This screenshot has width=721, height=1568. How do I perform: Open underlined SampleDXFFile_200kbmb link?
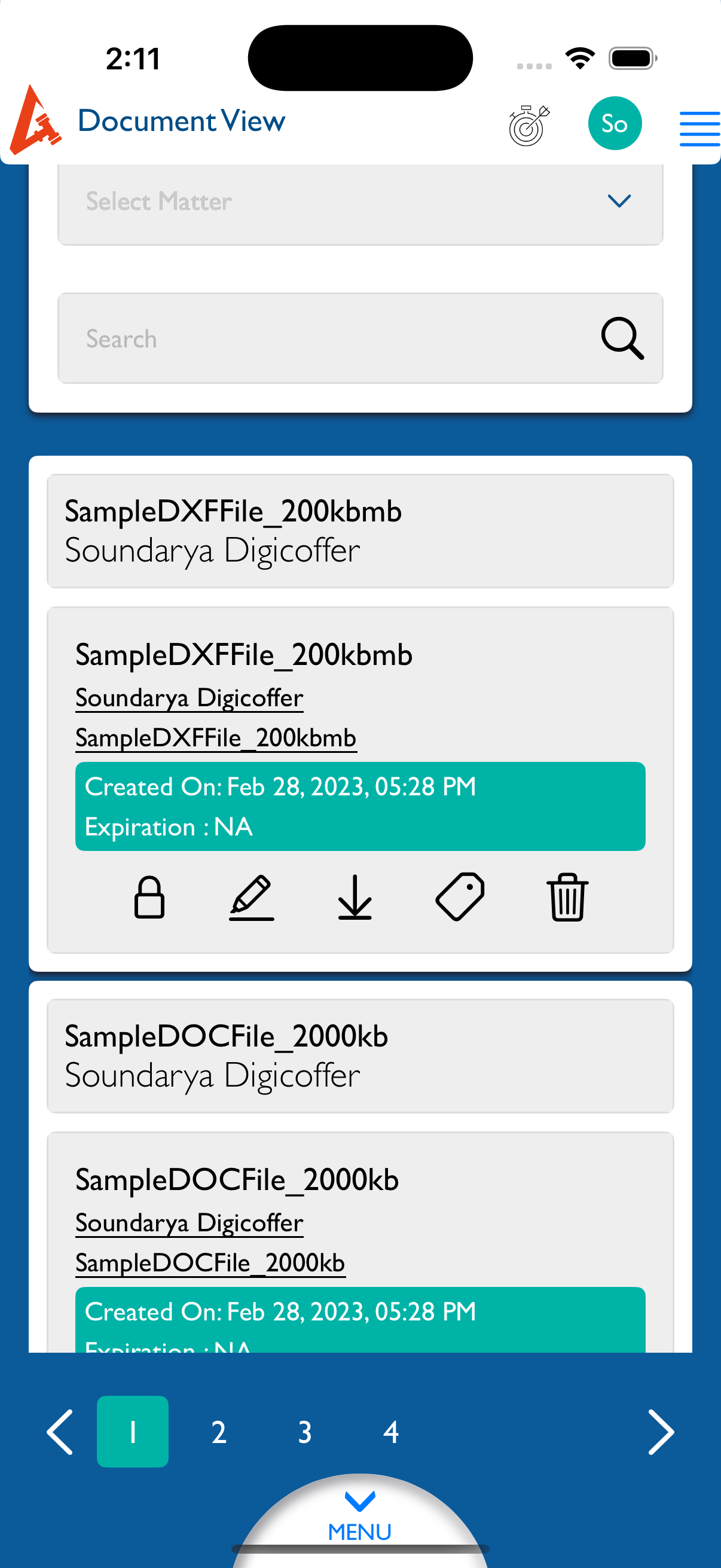[x=216, y=738]
